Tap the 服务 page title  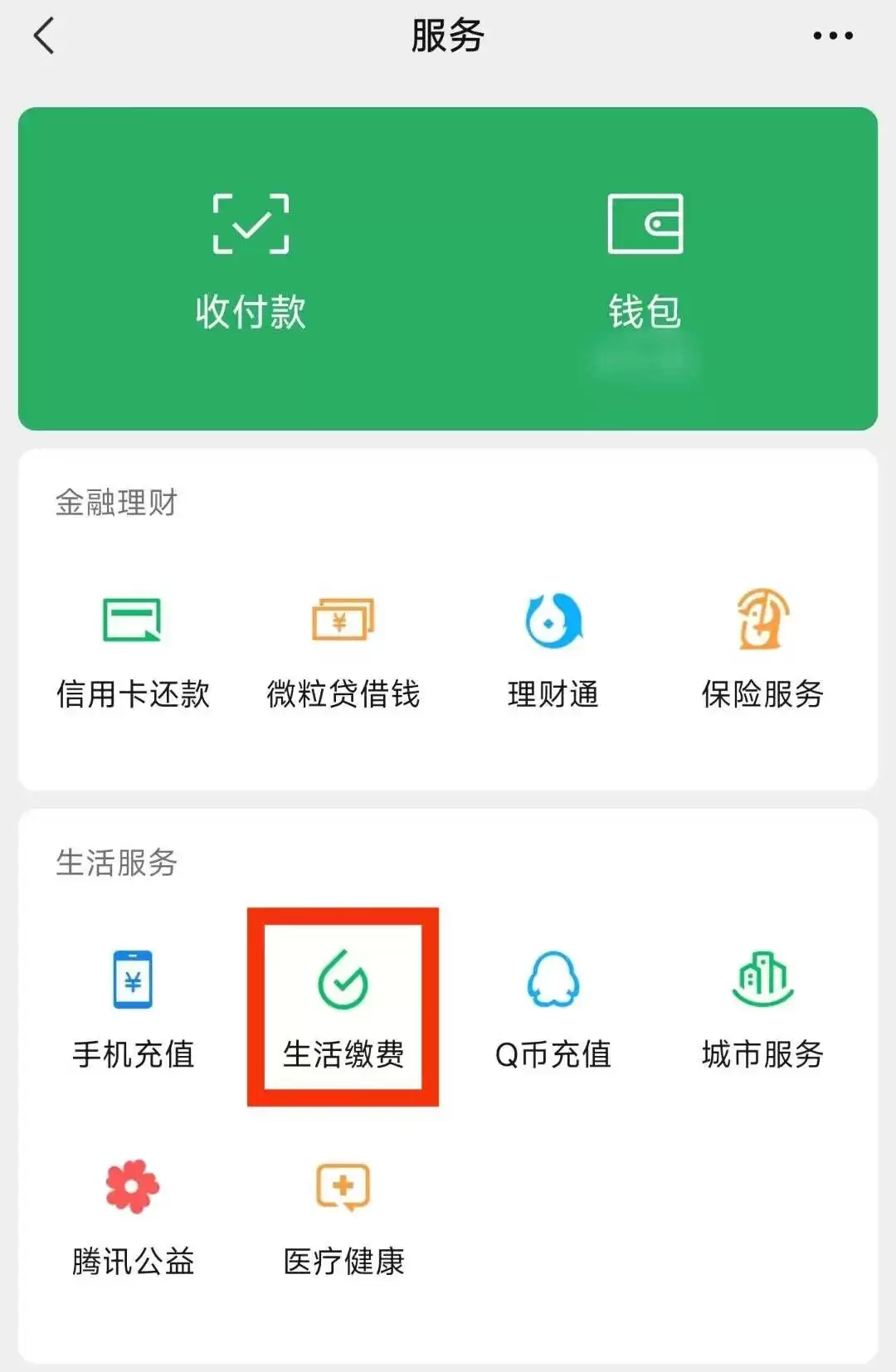446,35
